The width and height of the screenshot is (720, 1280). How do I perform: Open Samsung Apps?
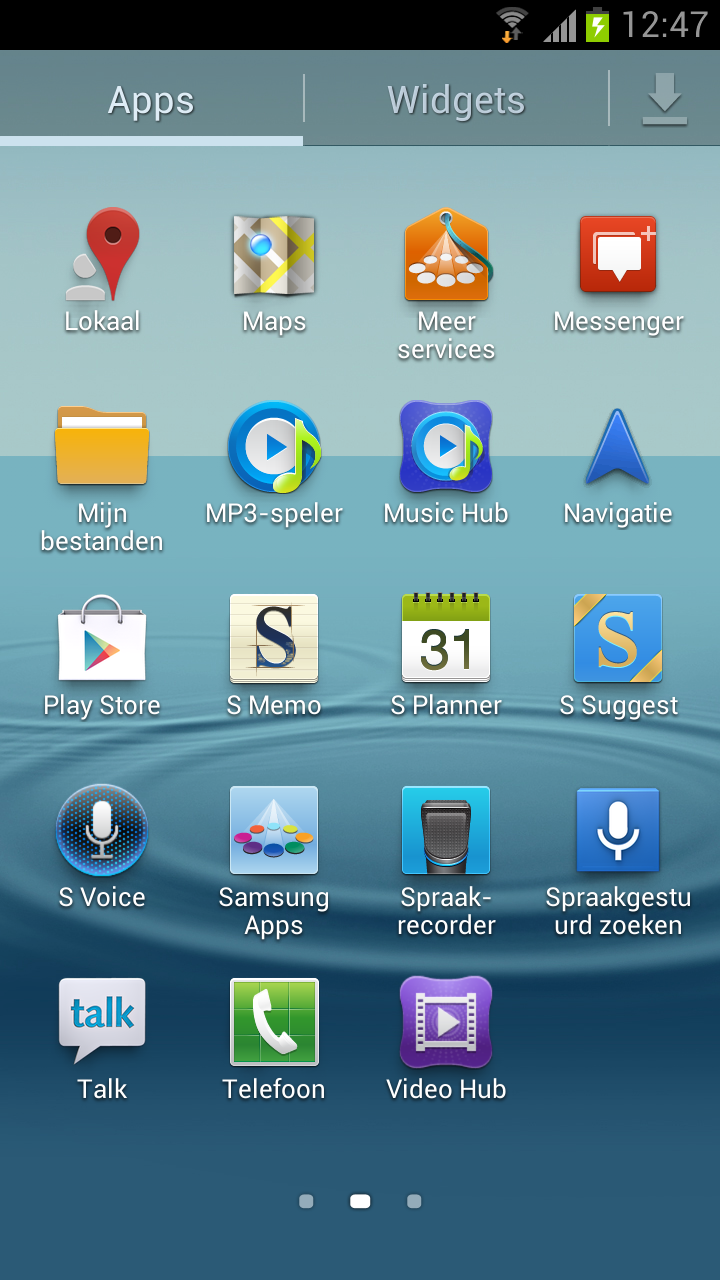274,831
